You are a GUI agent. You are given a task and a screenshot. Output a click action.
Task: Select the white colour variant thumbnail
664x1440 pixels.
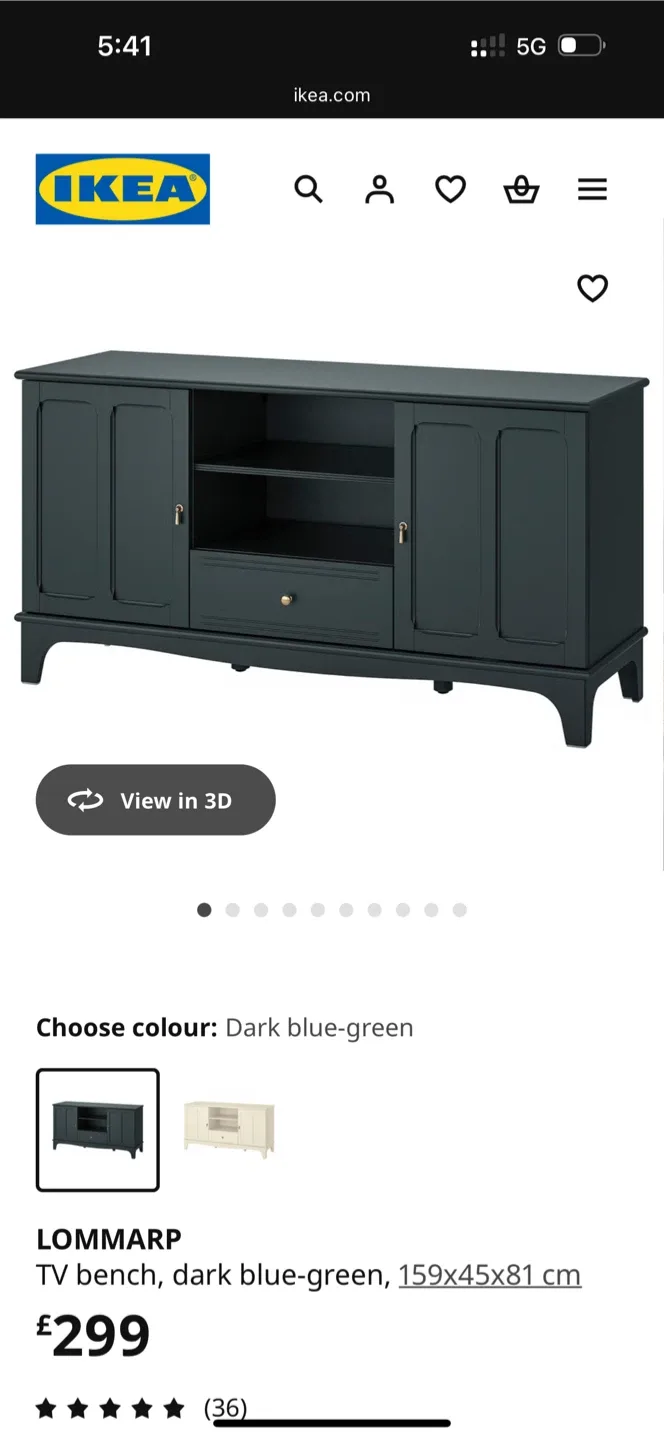[x=229, y=1129]
